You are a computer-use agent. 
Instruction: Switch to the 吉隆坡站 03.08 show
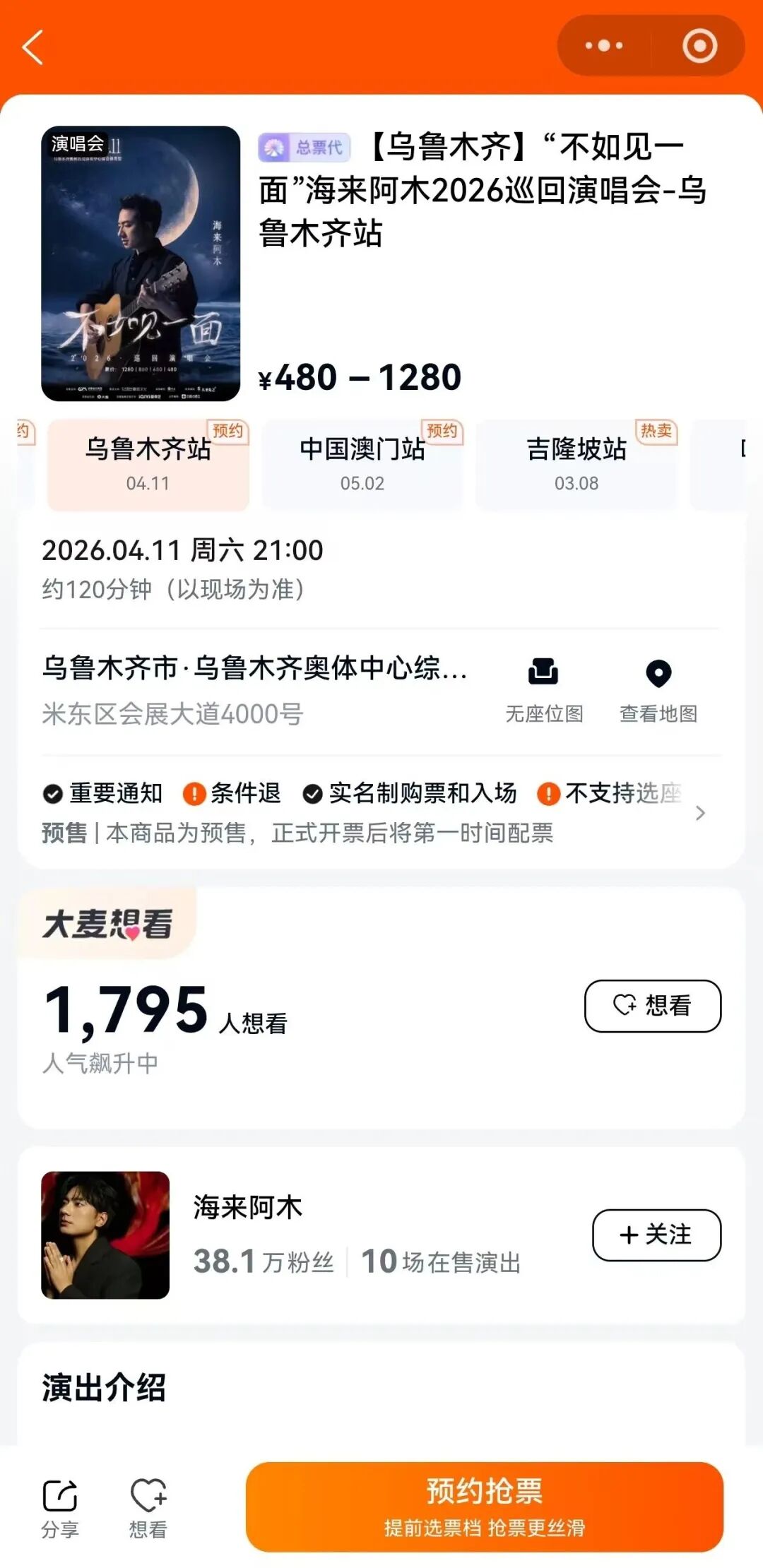click(x=576, y=463)
